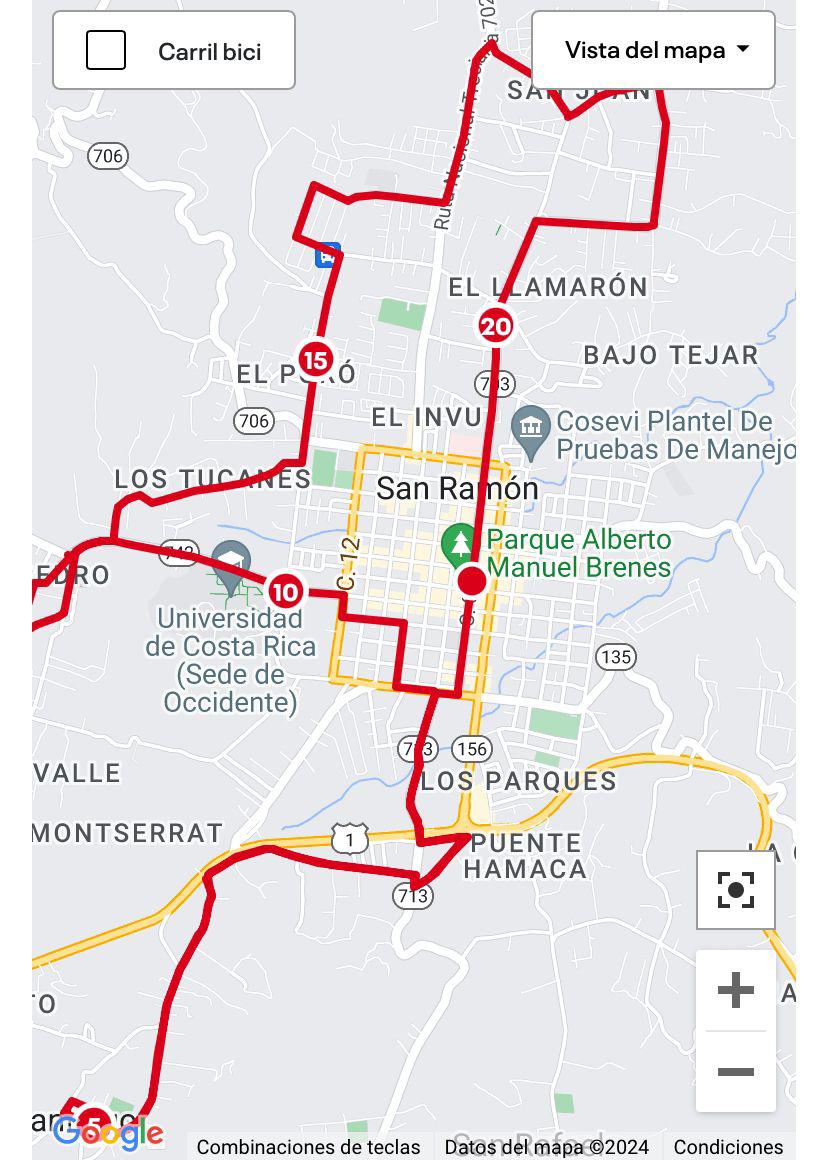Open Combinaciones de teclas shortcuts

pyautogui.click(x=308, y=1147)
